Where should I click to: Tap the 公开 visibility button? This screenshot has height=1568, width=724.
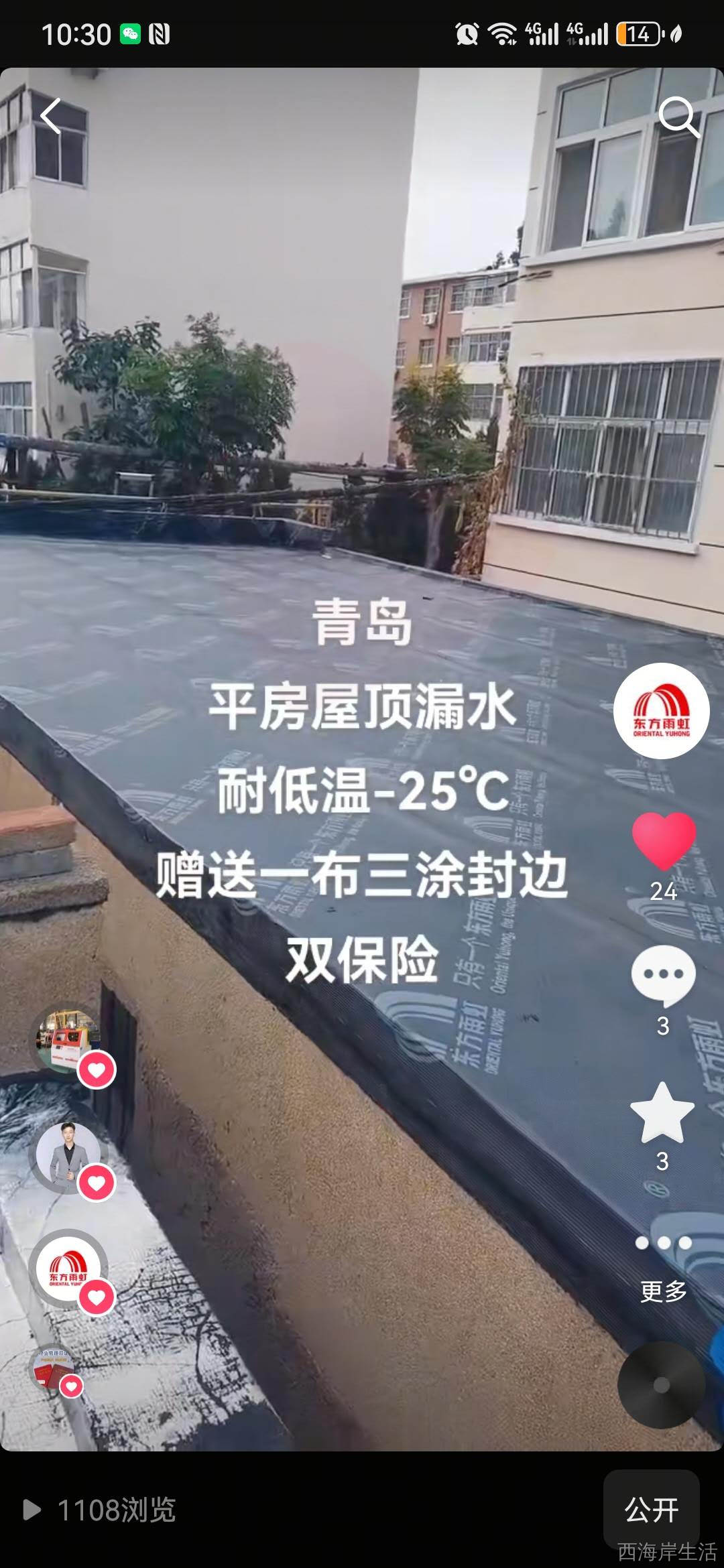click(x=651, y=1510)
